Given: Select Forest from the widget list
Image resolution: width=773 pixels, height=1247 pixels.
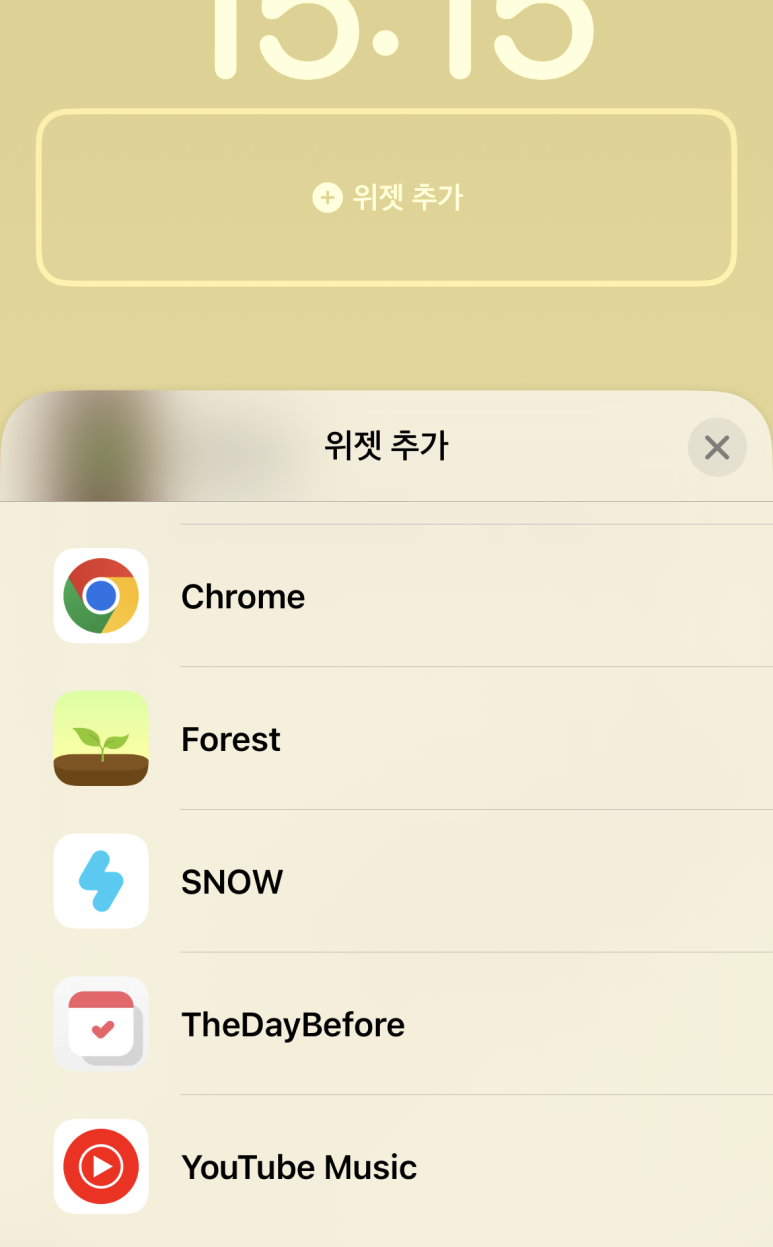Looking at the screenshot, I should point(386,739).
